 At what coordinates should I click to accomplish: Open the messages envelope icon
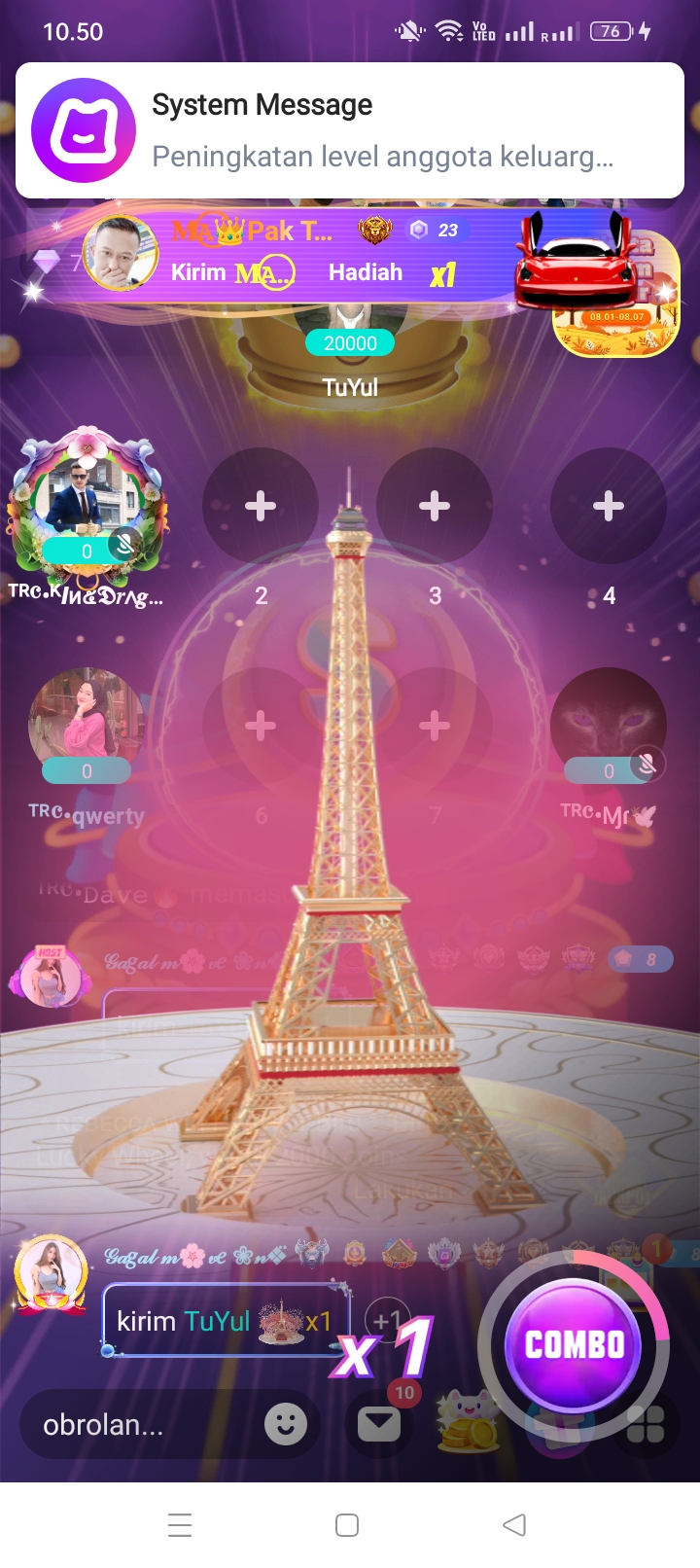pos(379,1425)
